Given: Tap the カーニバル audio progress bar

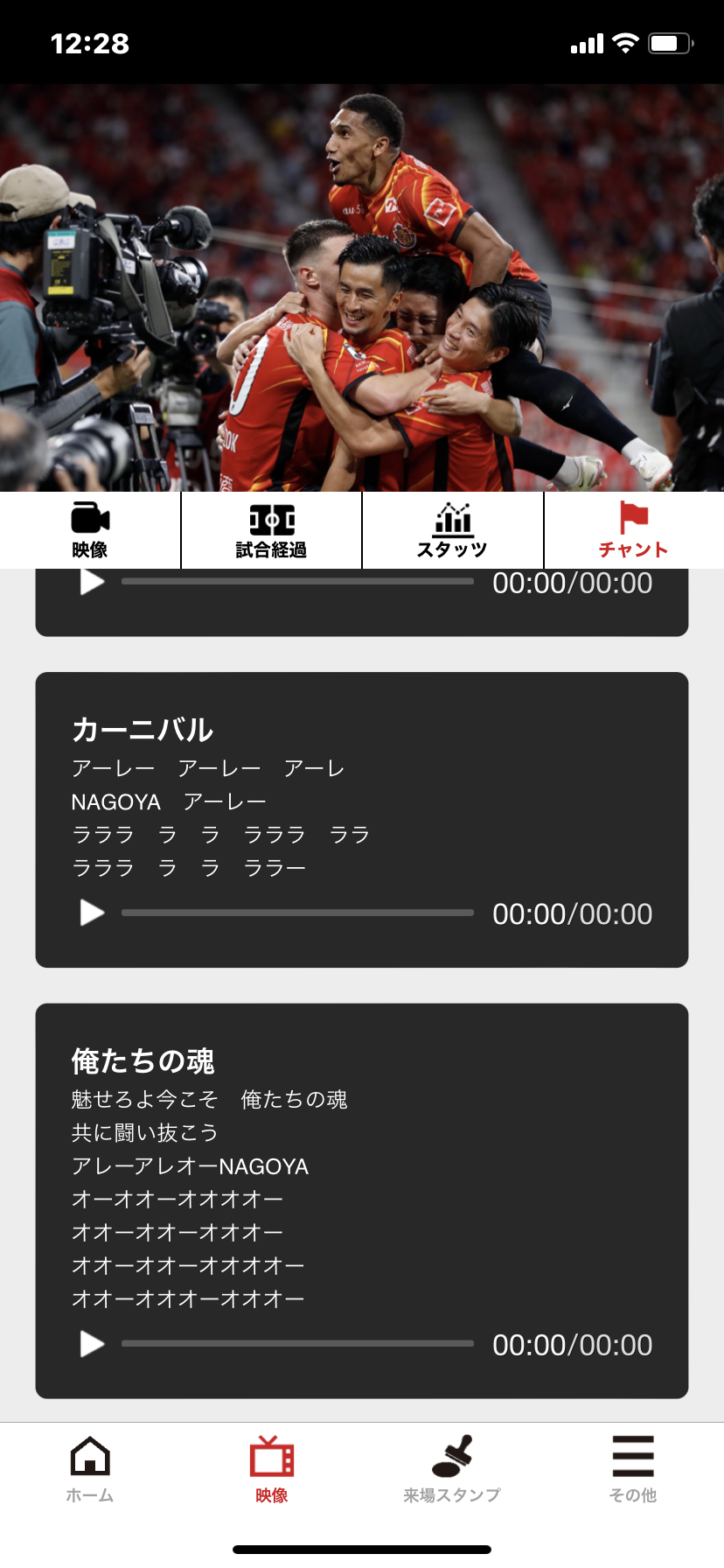Looking at the screenshot, I should click(297, 913).
